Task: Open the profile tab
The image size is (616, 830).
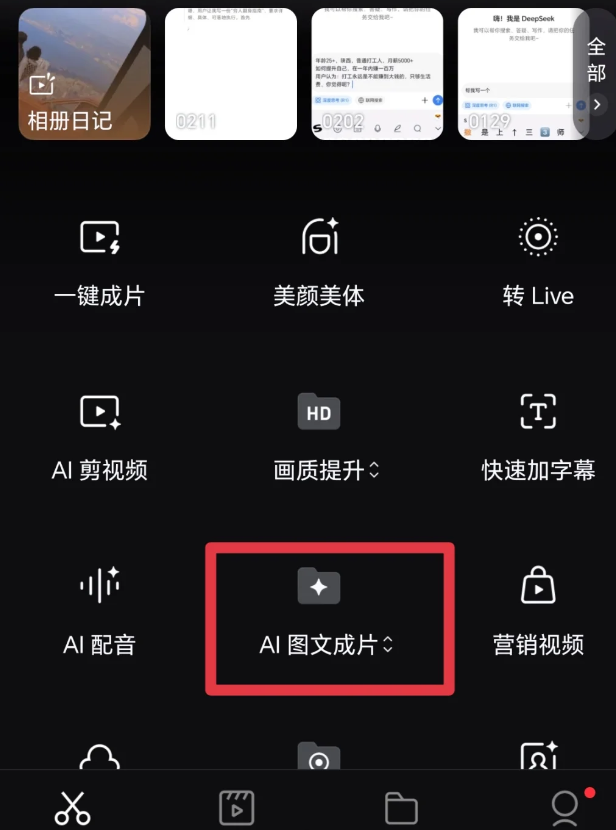Action: pyautogui.click(x=566, y=806)
